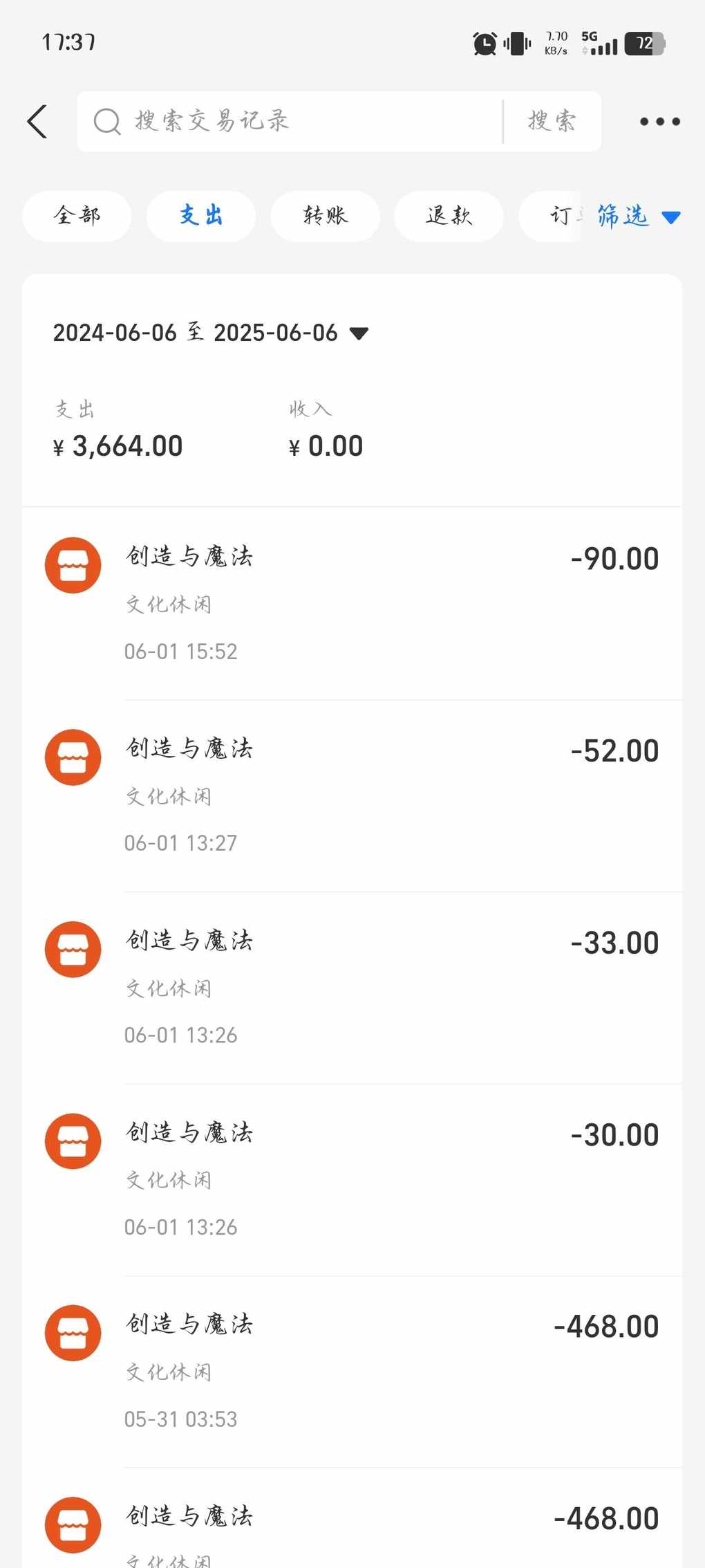Open the 筛选 filter dropdown

(639, 216)
